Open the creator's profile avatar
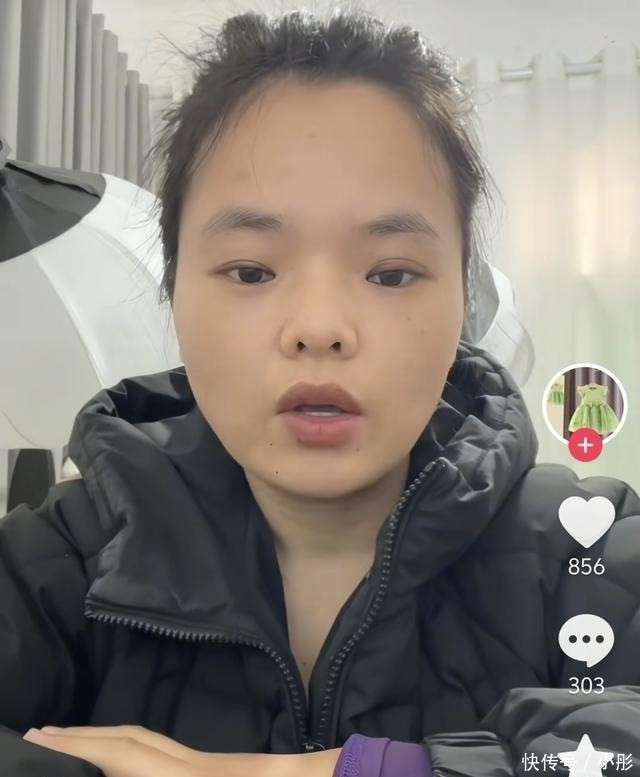This screenshot has width=640, height=777. tap(585, 403)
